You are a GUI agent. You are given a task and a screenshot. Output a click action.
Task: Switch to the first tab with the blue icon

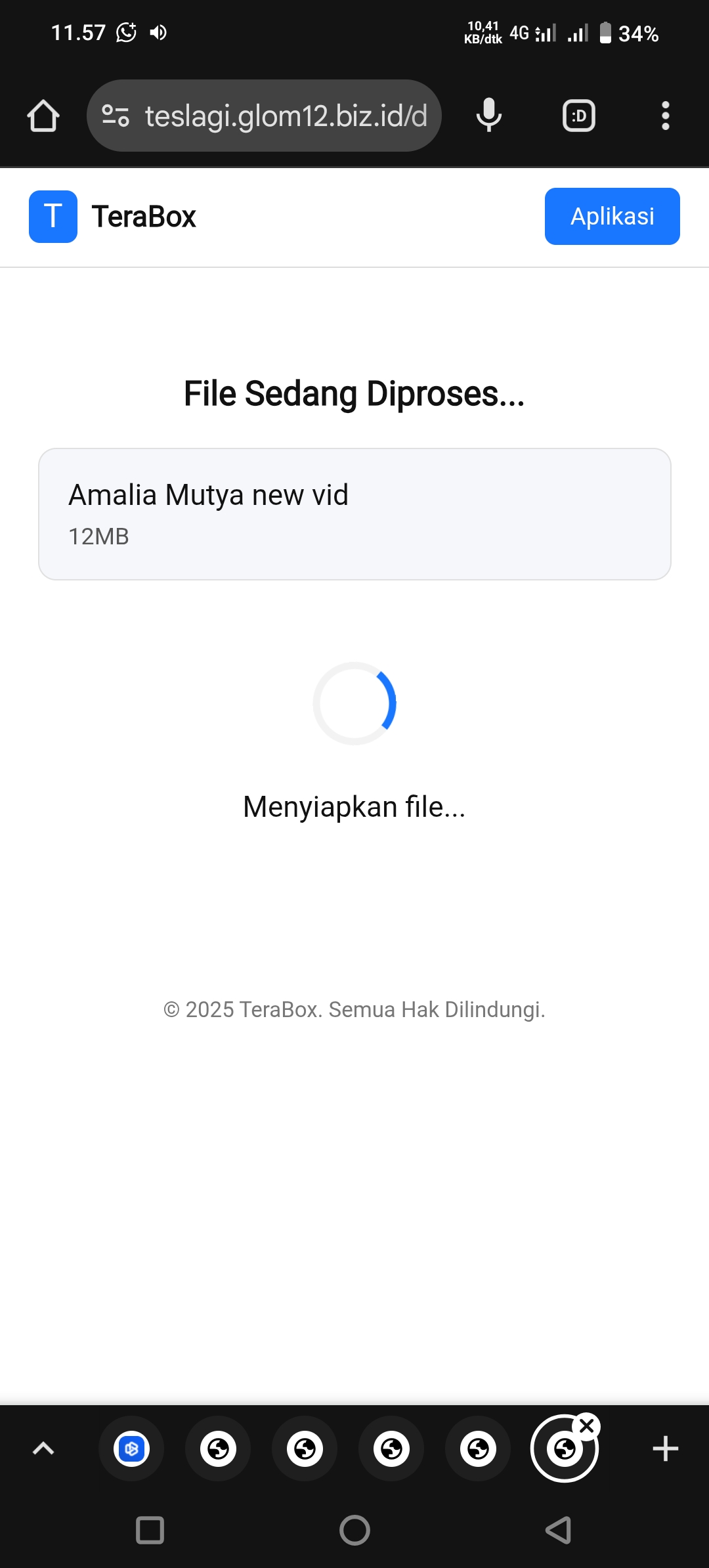coord(131,1448)
